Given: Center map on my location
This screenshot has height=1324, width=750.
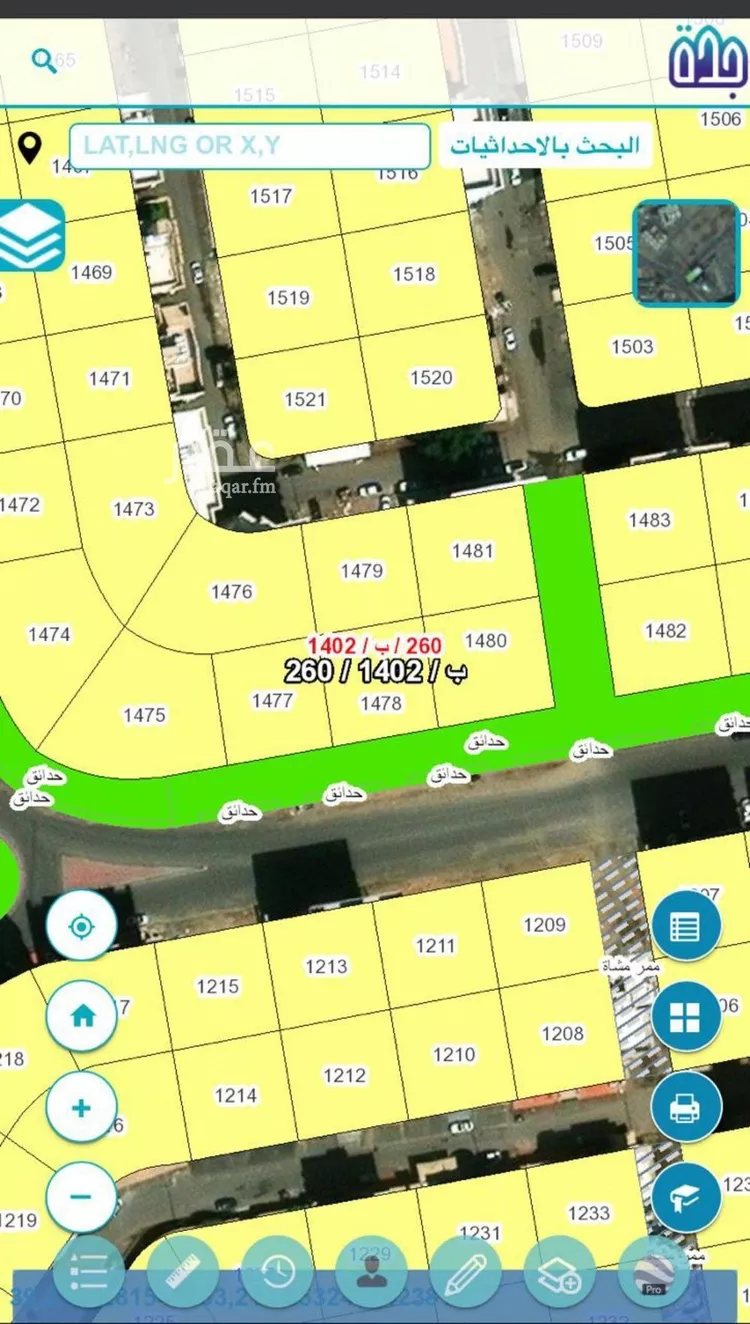Looking at the screenshot, I should pyautogui.click(x=82, y=926).
